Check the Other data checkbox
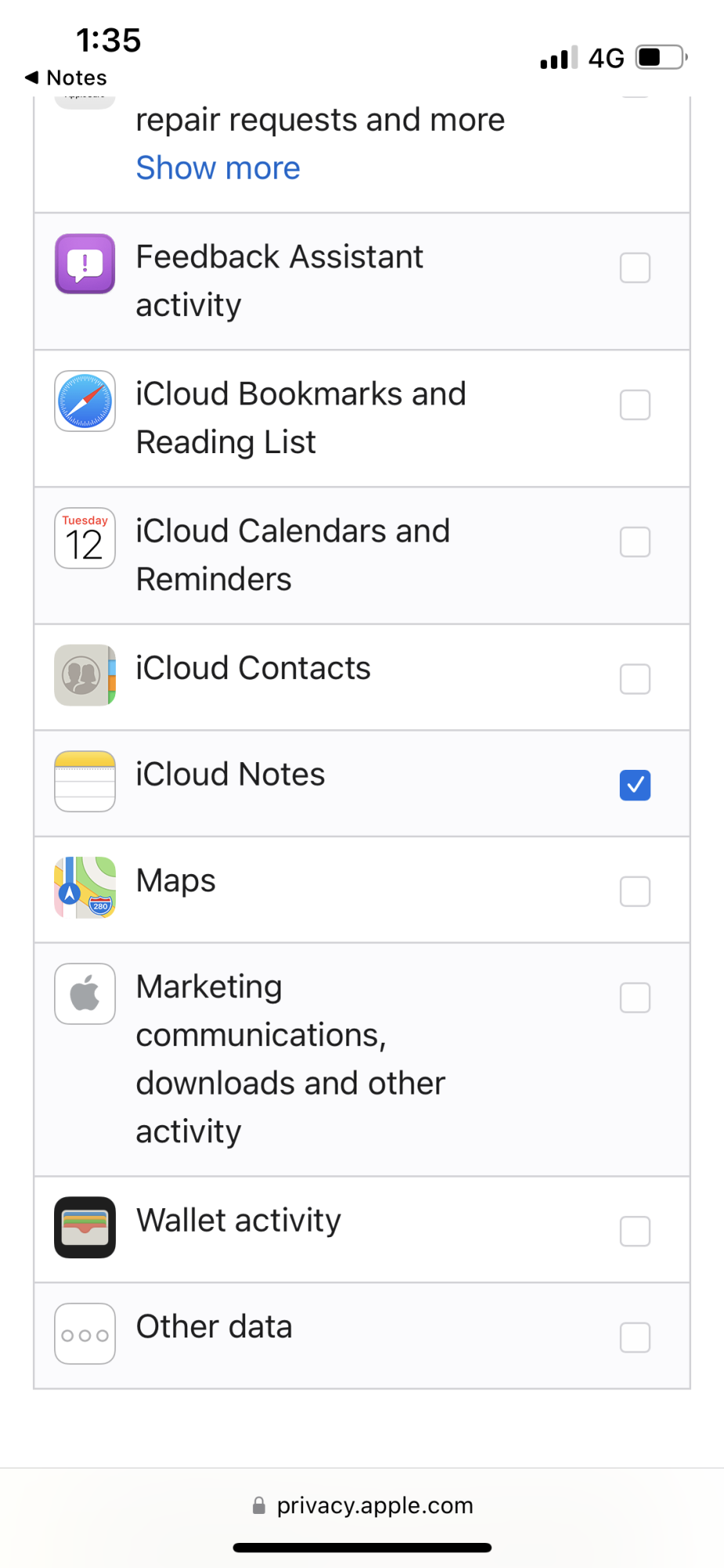This screenshot has height=1568, width=724. pos(635,1338)
